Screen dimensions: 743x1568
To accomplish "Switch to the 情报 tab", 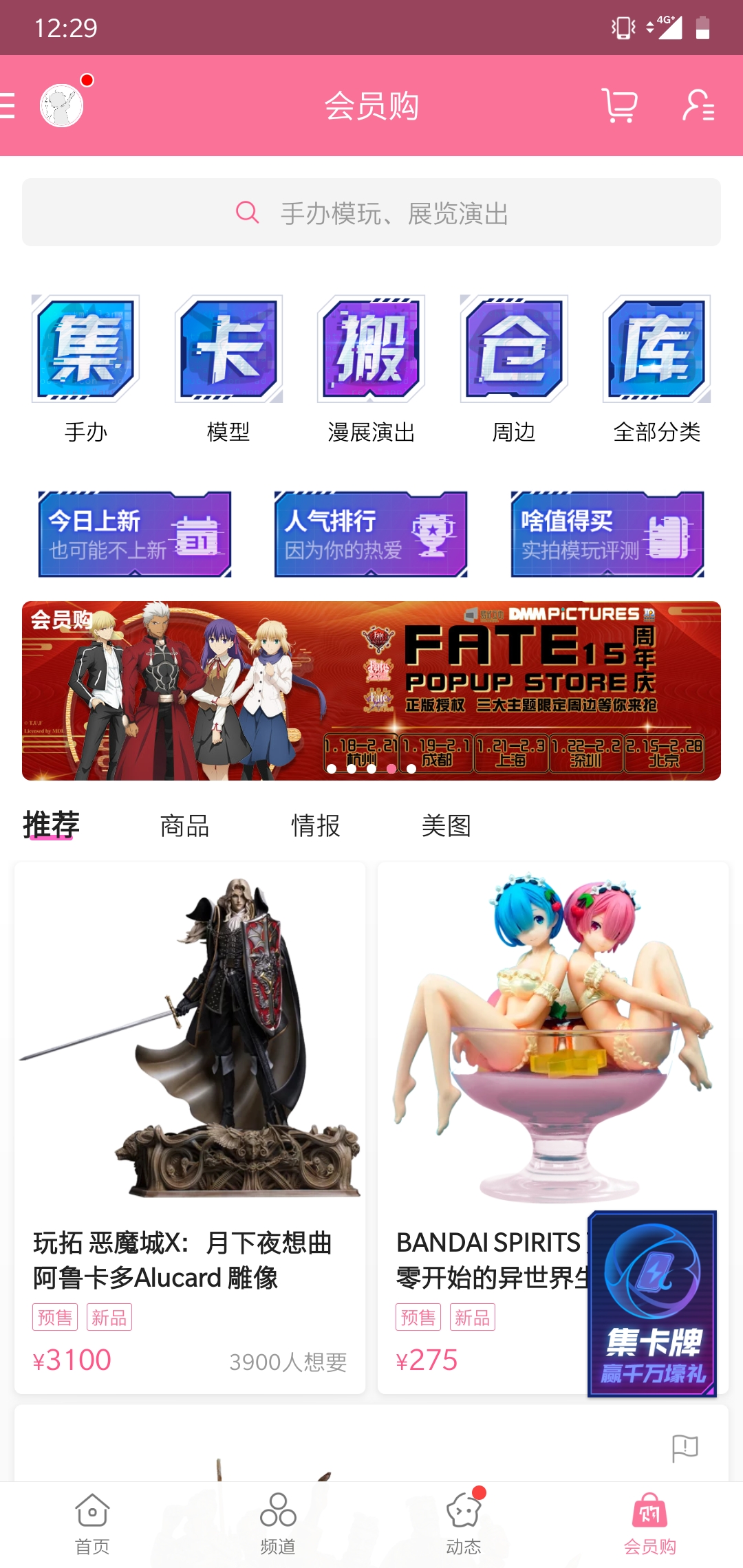I will coord(316,825).
